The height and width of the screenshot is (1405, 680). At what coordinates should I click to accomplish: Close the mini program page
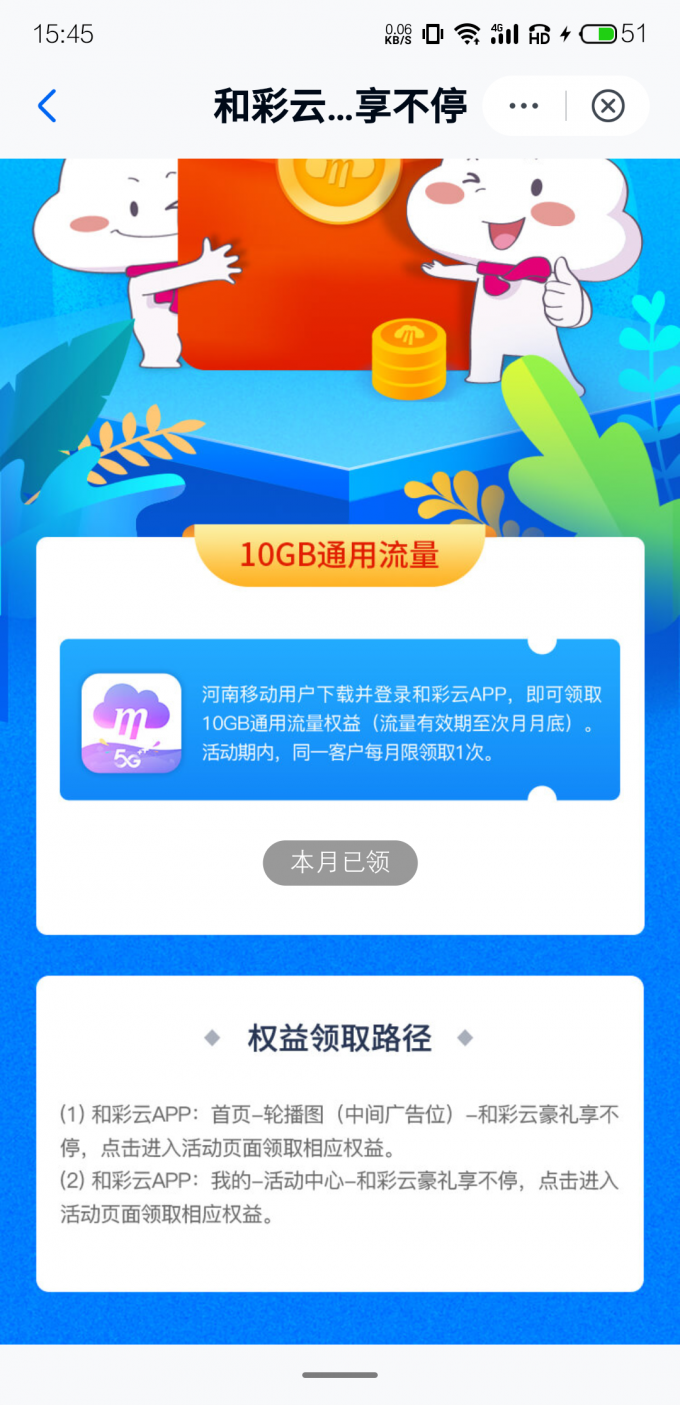(608, 106)
